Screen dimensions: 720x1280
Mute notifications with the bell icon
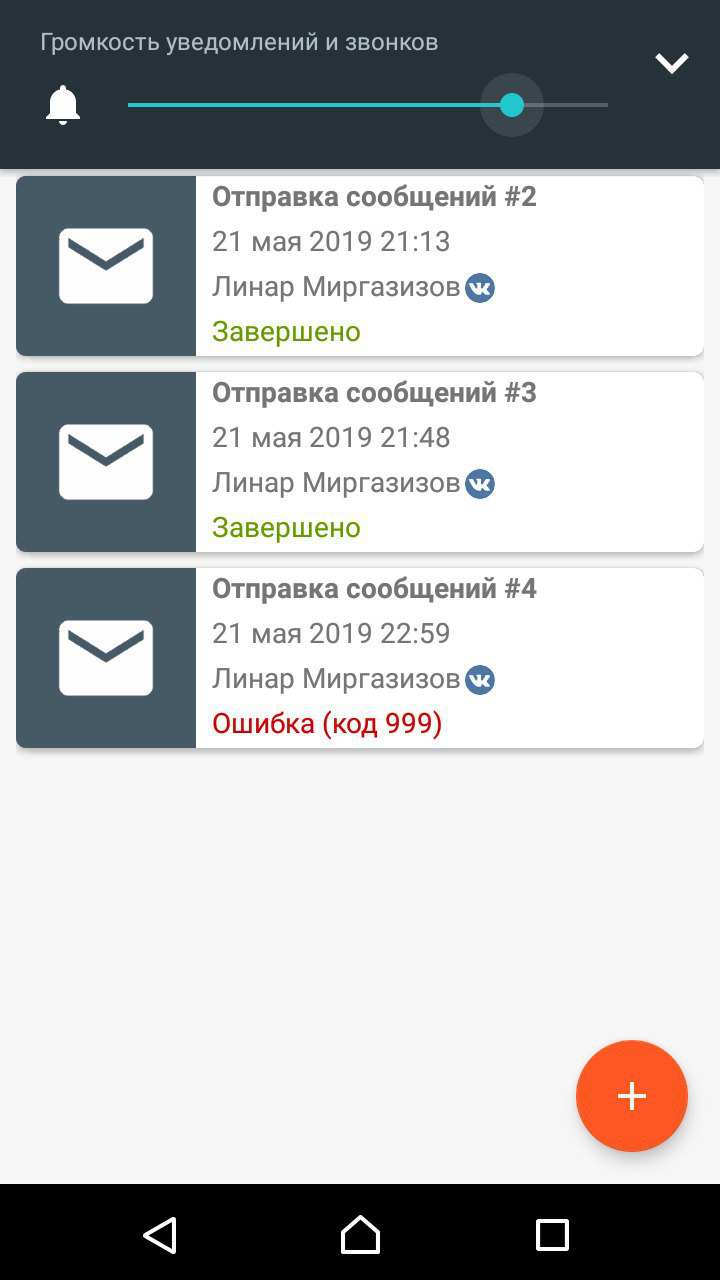(x=63, y=105)
